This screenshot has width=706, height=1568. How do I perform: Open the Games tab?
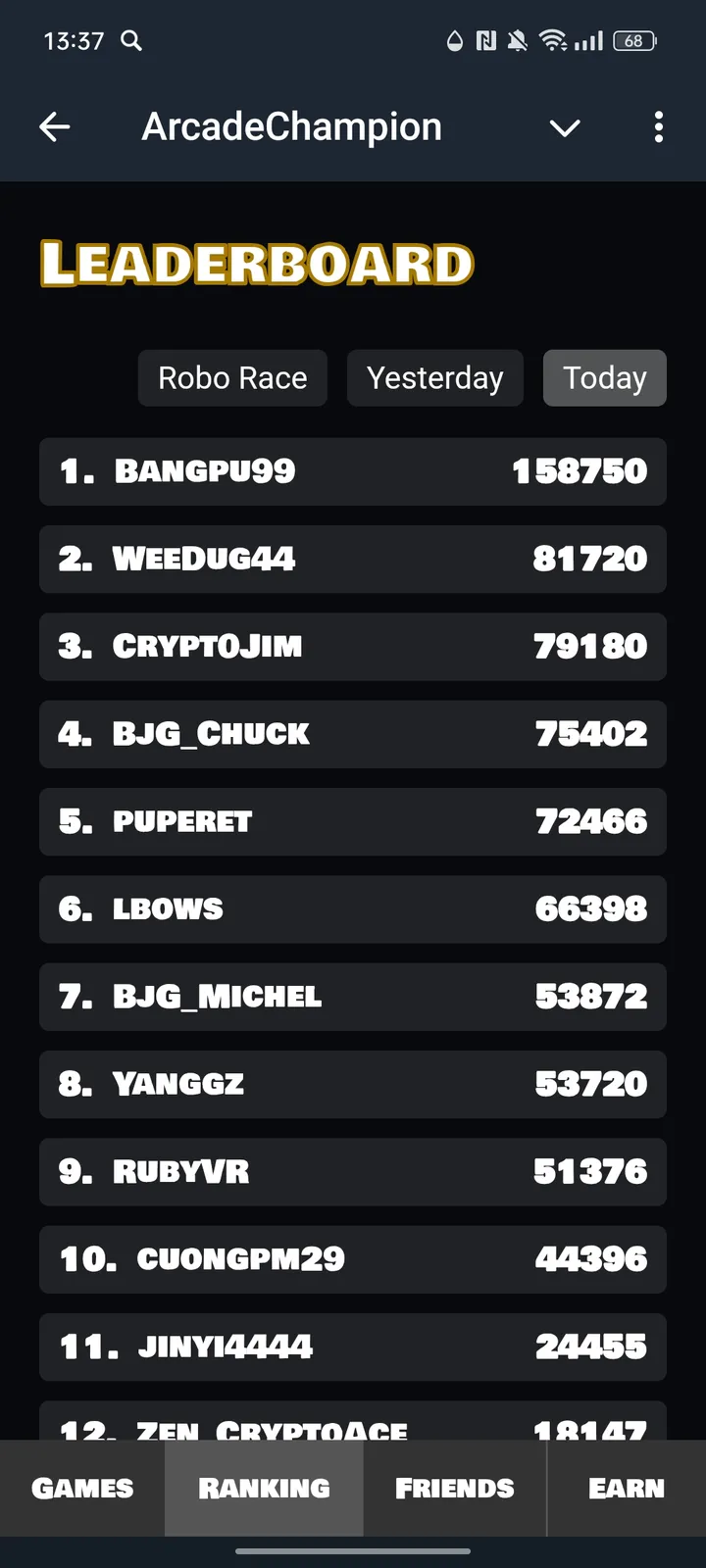tap(82, 1488)
